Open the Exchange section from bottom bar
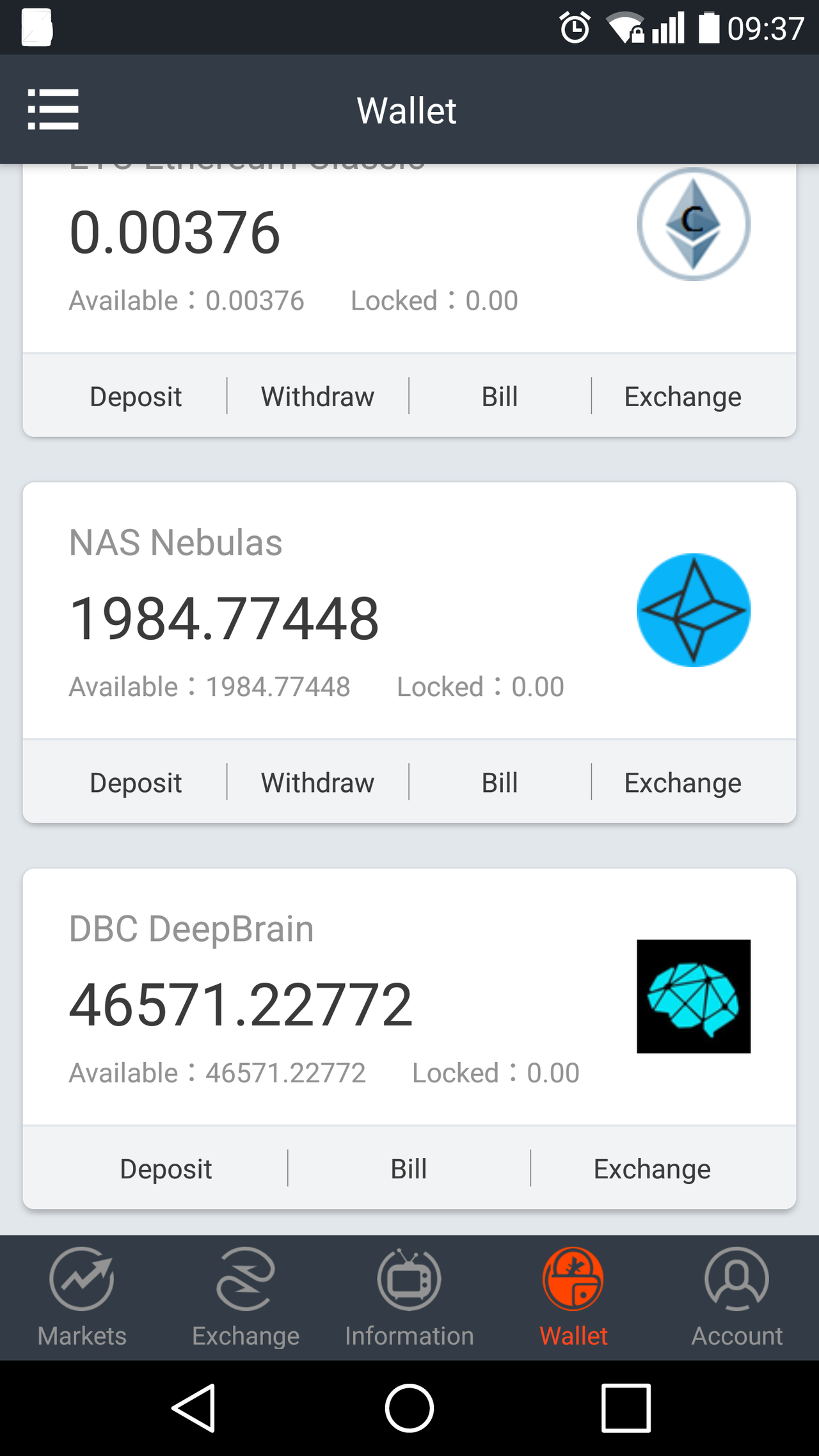Image resolution: width=819 pixels, height=1456 pixels. click(245, 1299)
